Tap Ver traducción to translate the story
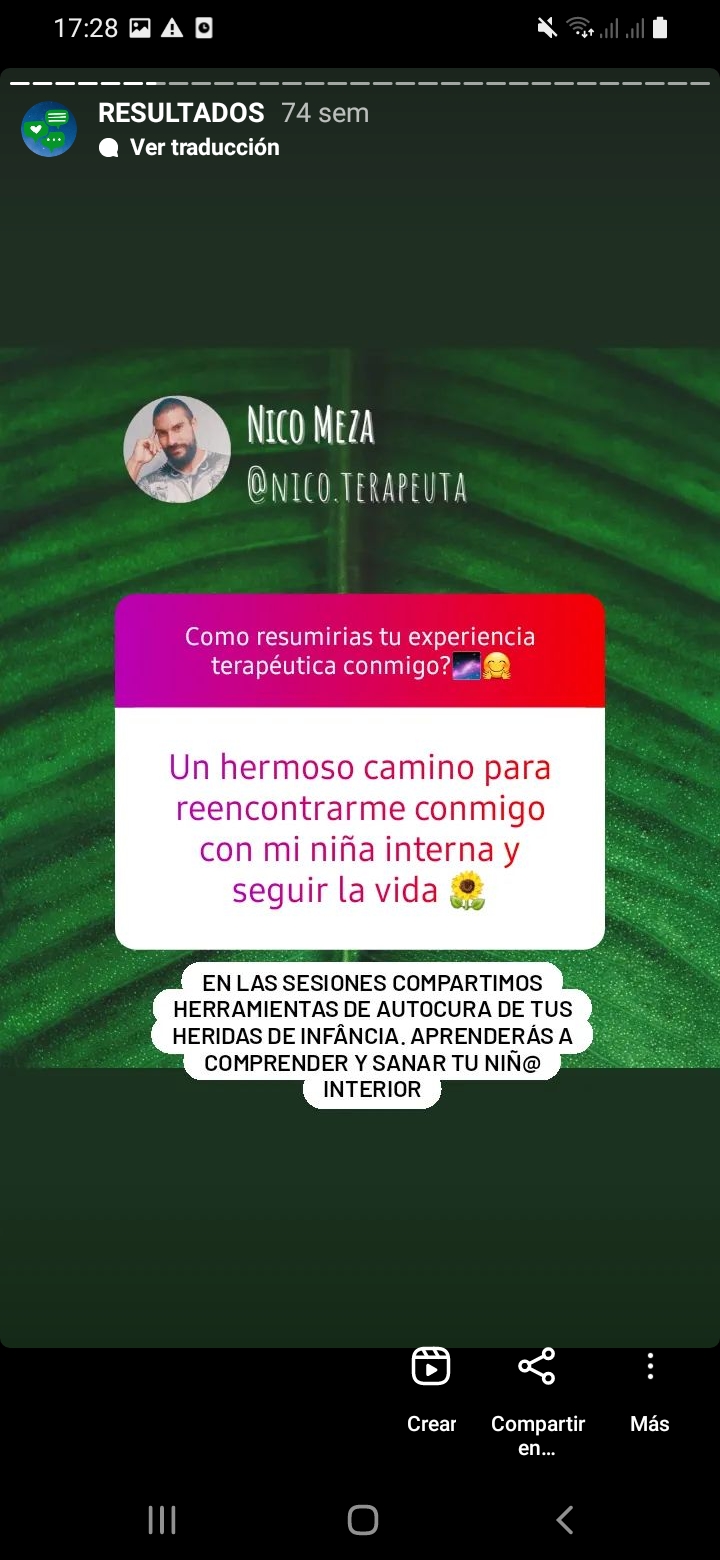The height and width of the screenshot is (1560, 720). [x=204, y=147]
